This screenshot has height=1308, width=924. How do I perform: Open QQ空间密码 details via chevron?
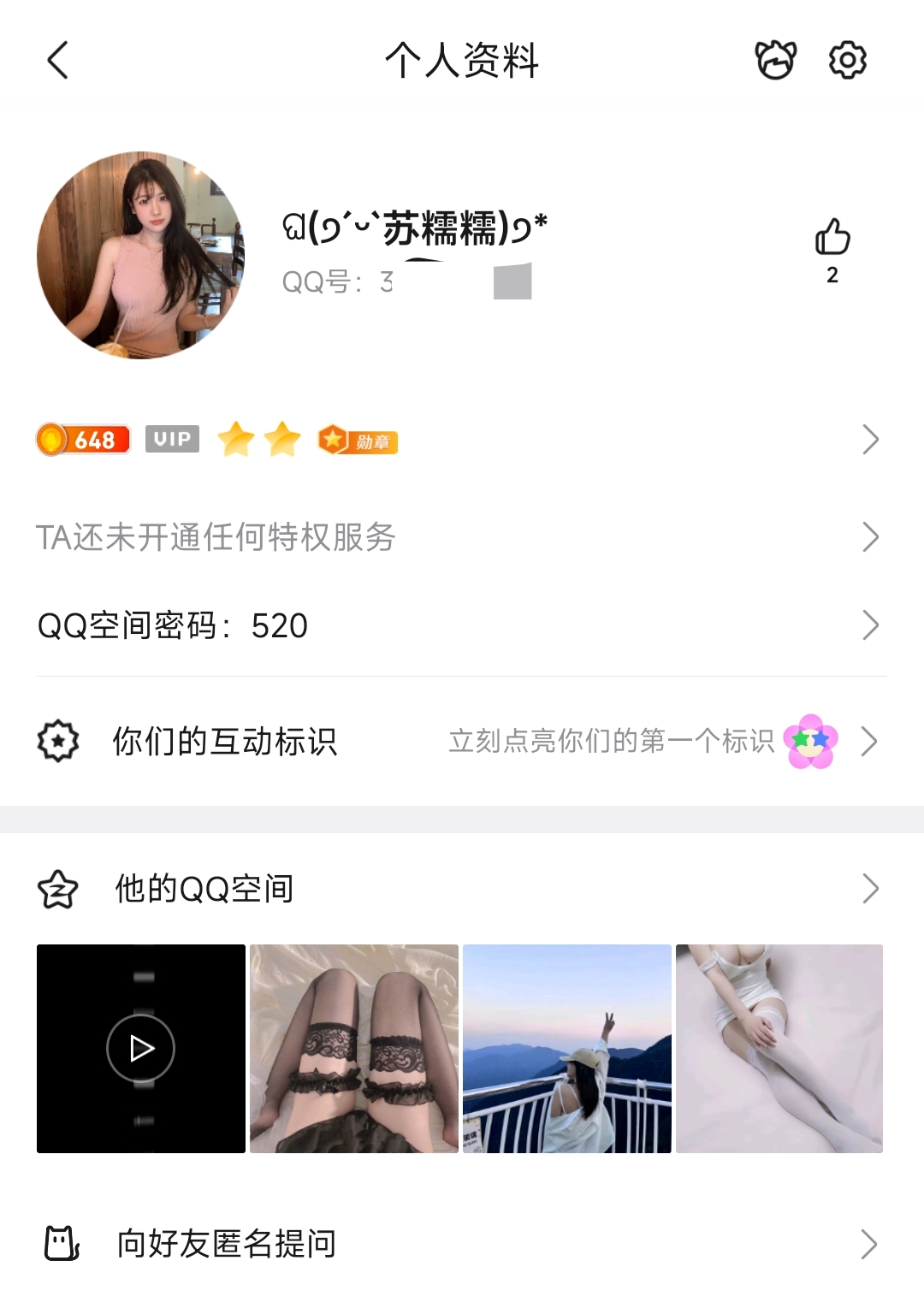871,625
